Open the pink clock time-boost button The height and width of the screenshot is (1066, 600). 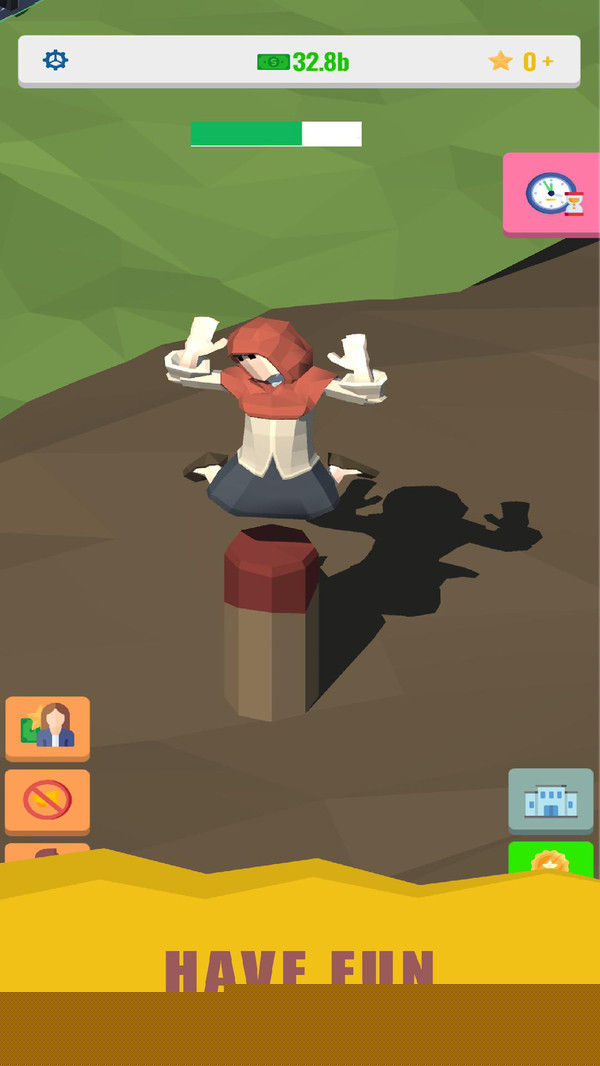(552, 194)
